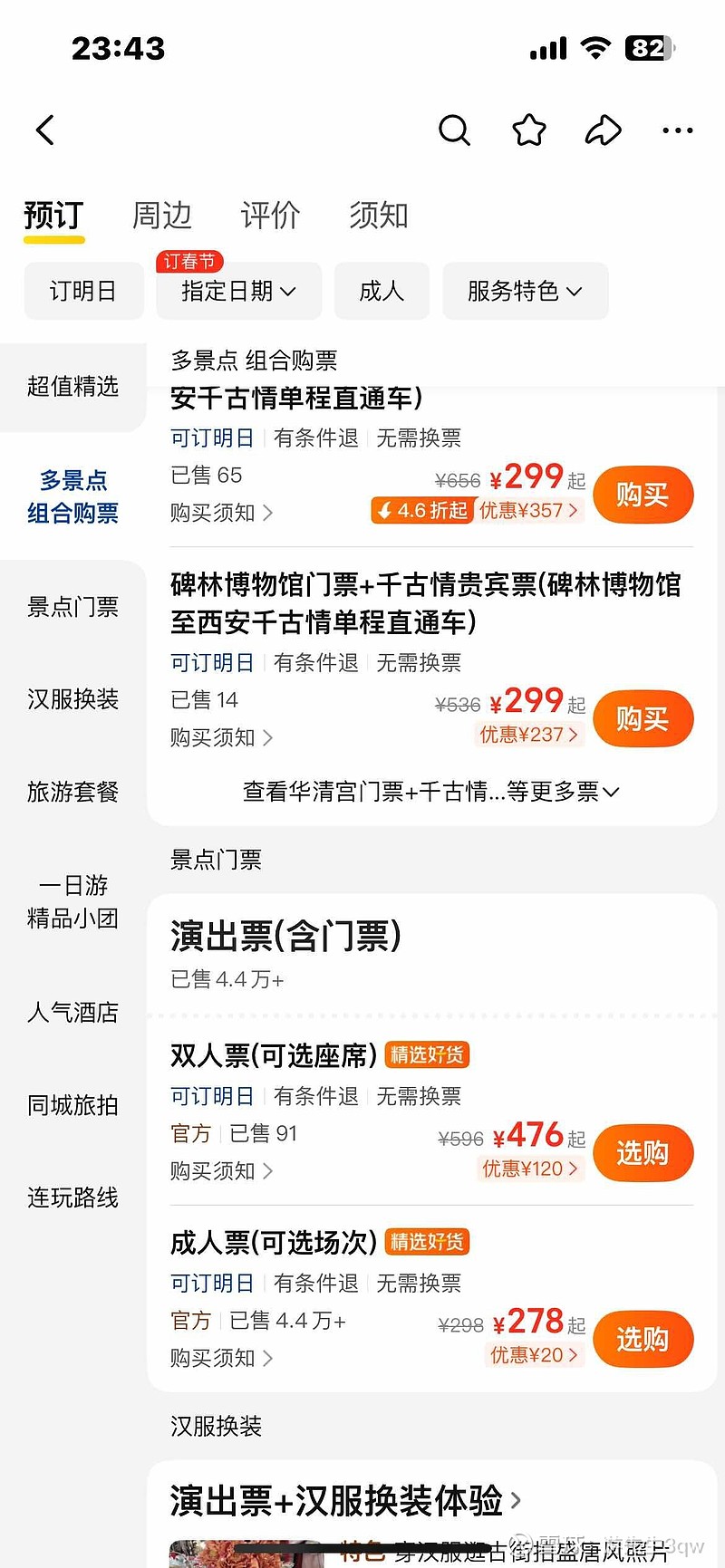Open the three-dot more options icon
The height and width of the screenshot is (1568, 725).
pyautogui.click(x=678, y=130)
